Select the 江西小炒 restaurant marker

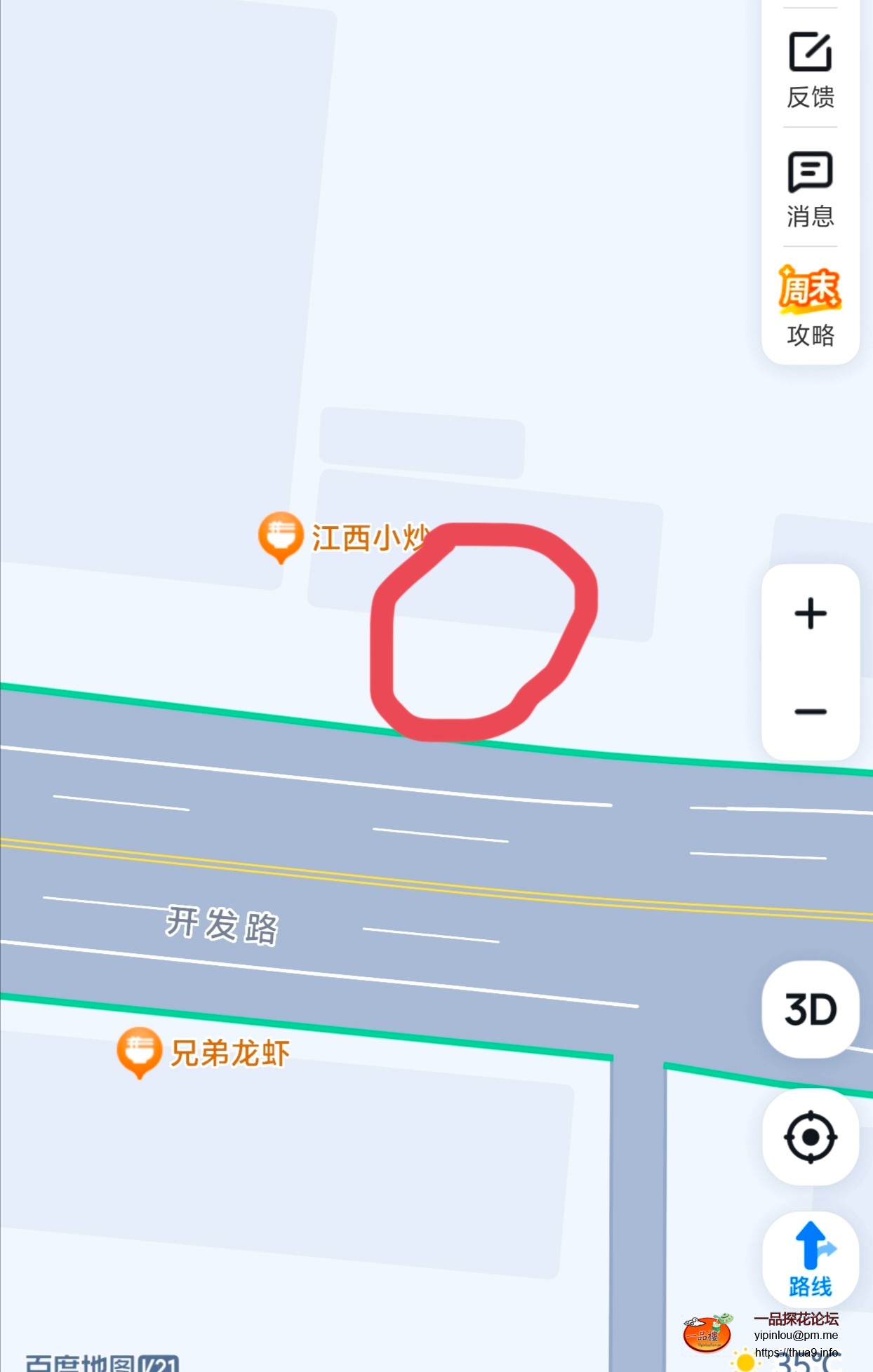(281, 536)
